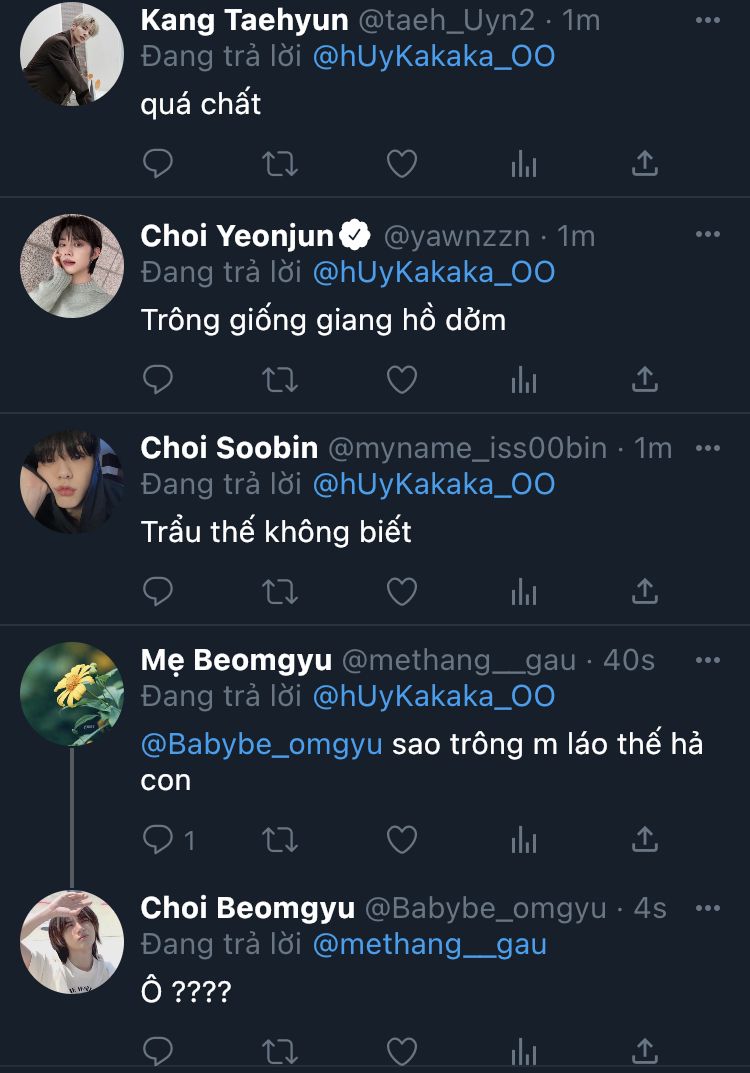Open more options on Choi Beomgyu's tweet
The width and height of the screenshot is (750, 1073).
(708, 907)
